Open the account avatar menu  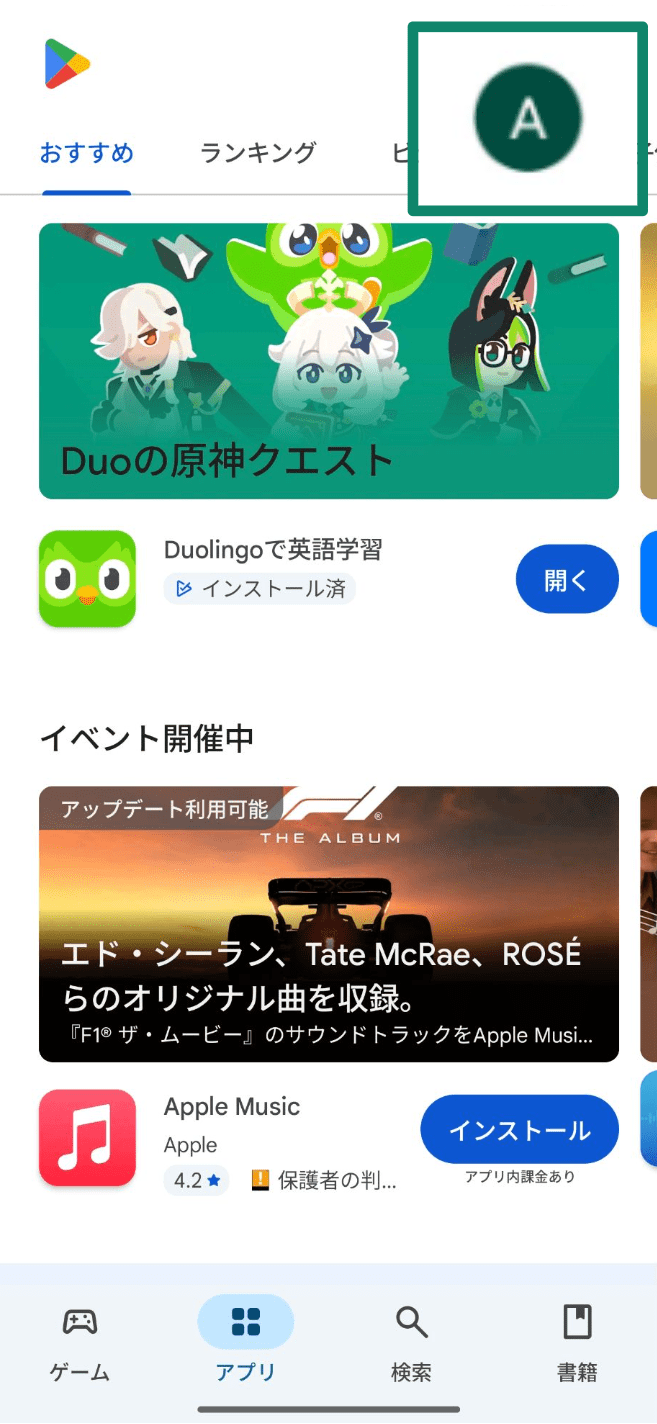(x=527, y=119)
